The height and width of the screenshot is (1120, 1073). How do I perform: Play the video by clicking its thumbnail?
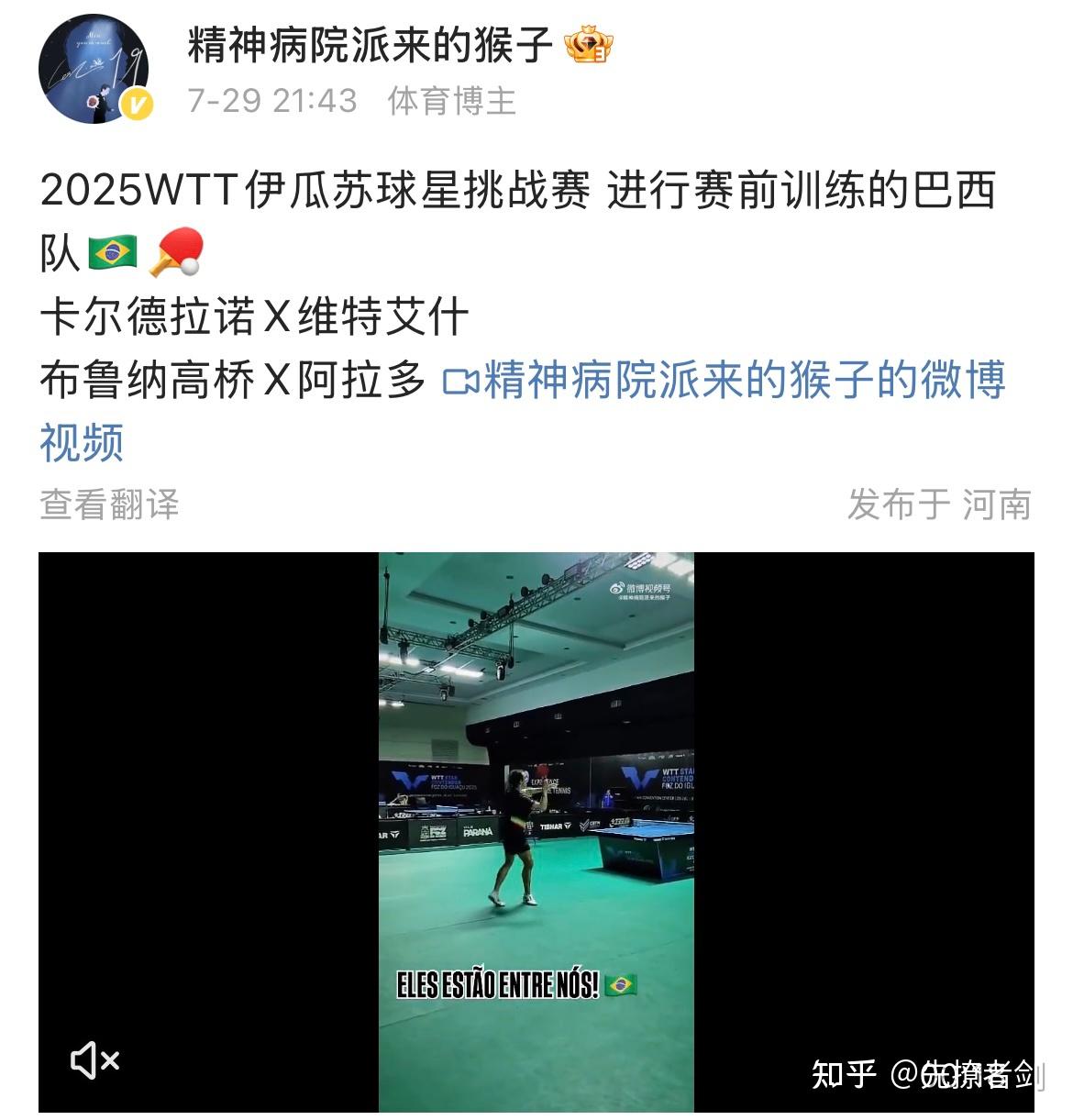click(x=536, y=826)
